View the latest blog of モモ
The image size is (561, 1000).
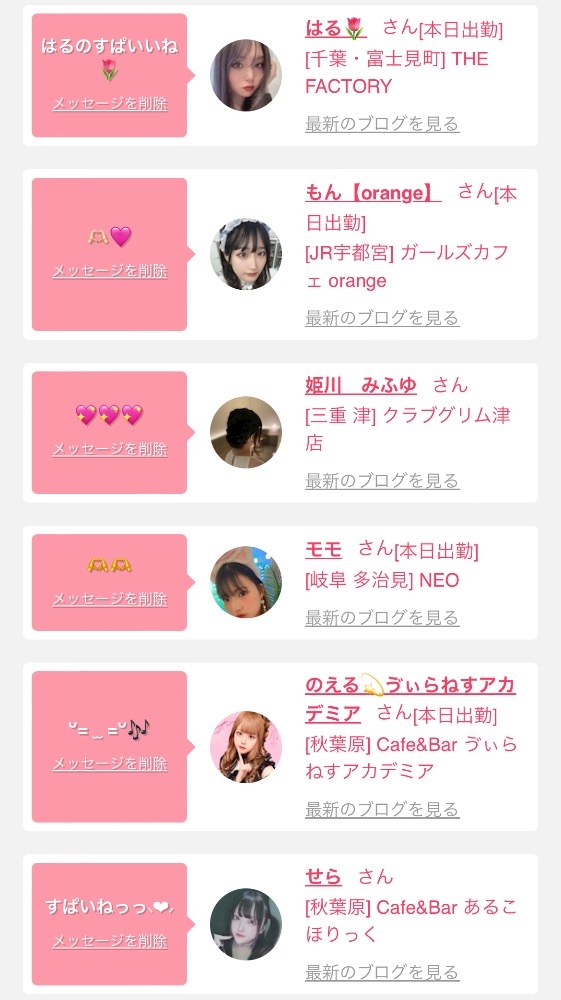[x=382, y=618]
